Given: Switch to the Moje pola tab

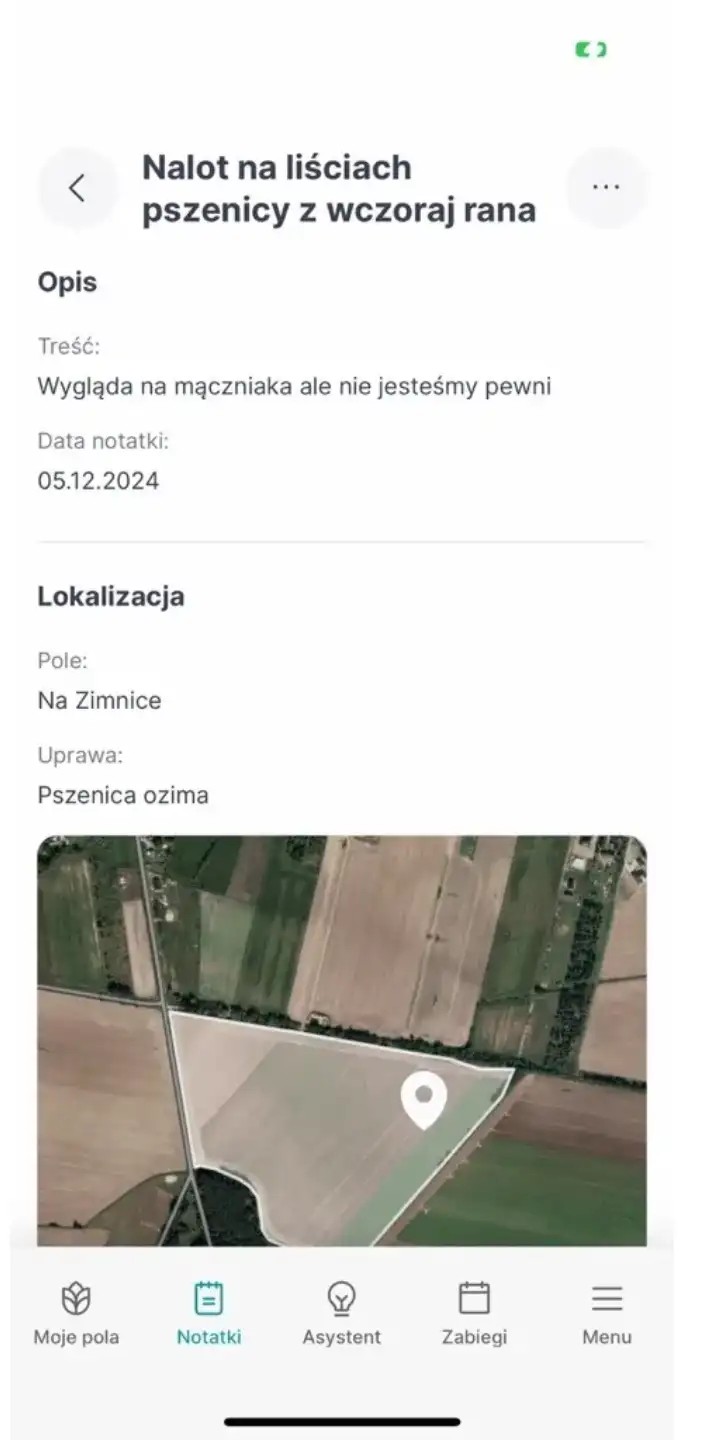Looking at the screenshot, I should tap(76, 1315).
